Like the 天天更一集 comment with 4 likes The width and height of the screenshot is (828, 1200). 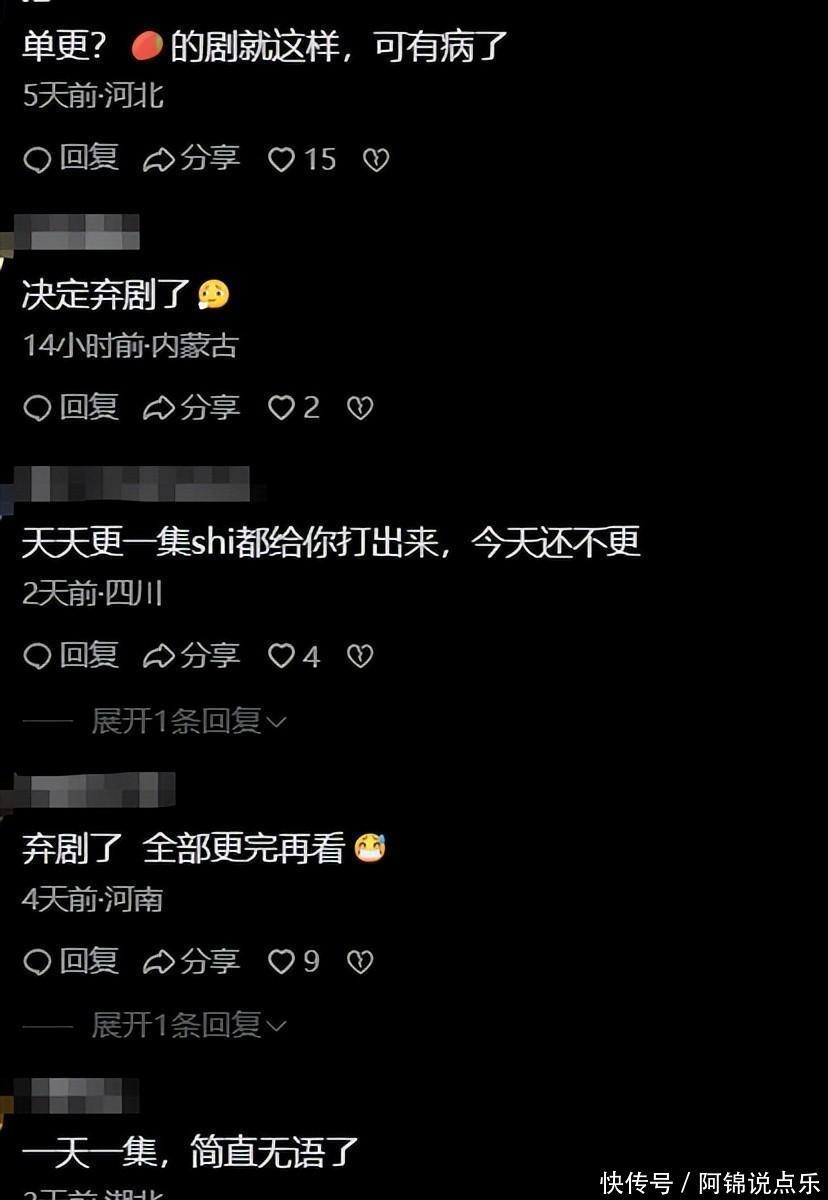[294, 656]
